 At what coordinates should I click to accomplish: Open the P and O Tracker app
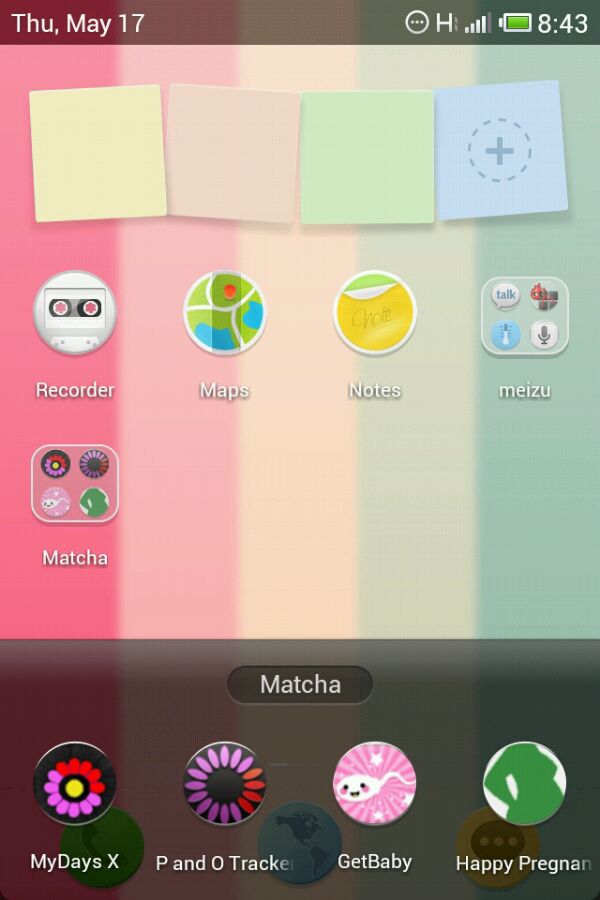coord(224,784)
